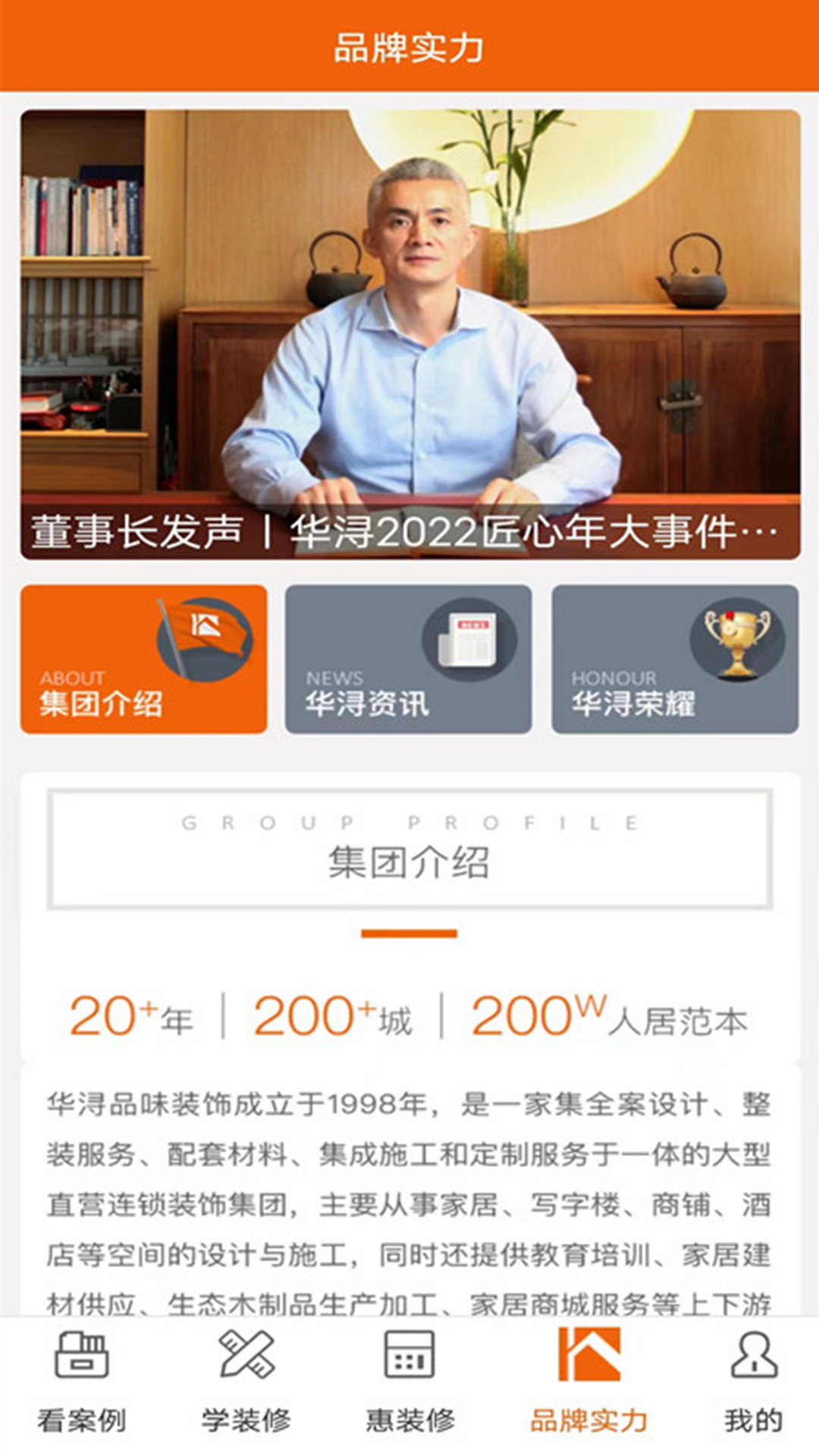Play the chairman video thumbnail
This screenshot has width=819, height=1456.
tap(409, 318)
